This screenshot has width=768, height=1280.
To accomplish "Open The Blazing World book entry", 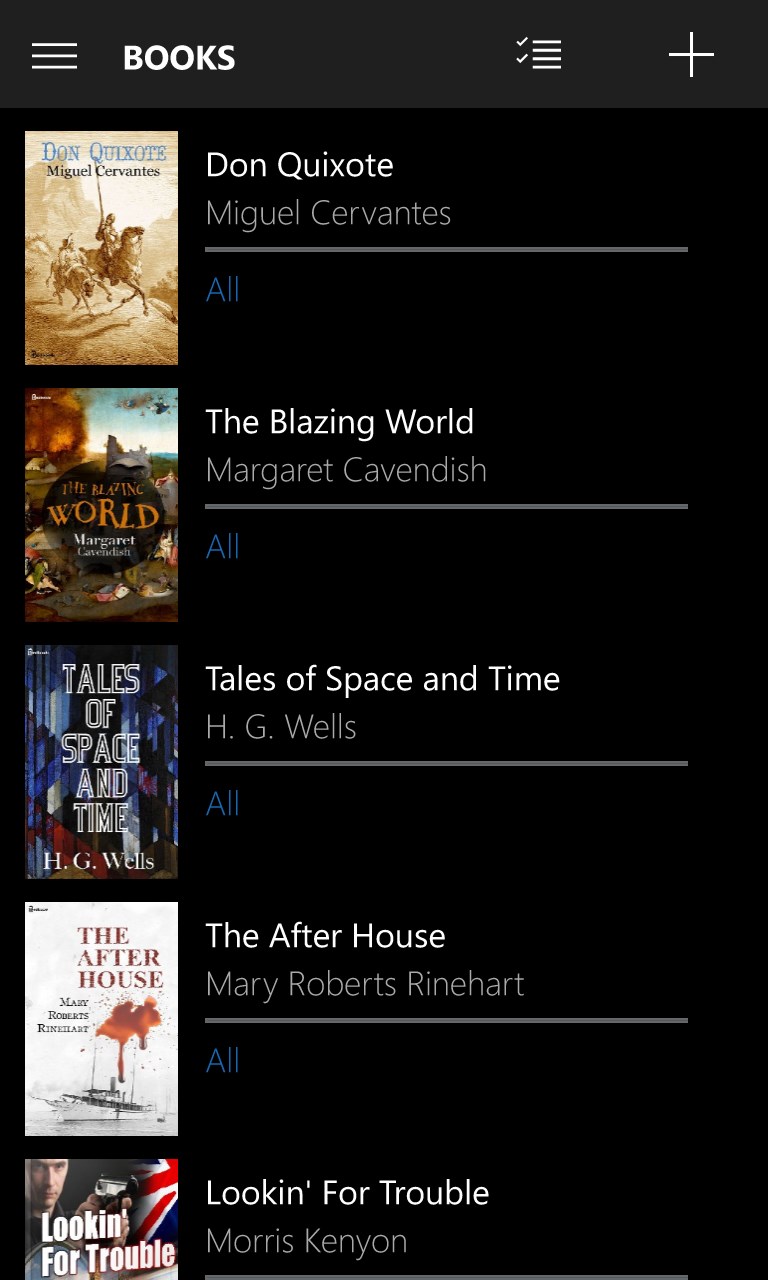I will click(339, 422).
